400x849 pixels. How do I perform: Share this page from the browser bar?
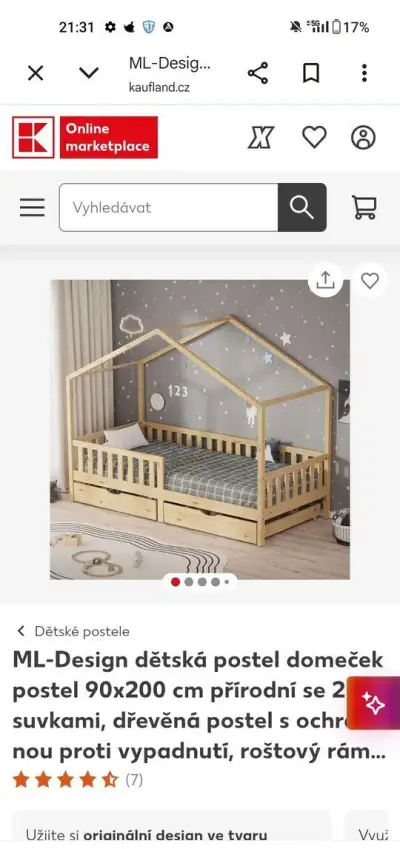click(x=258, y=73)
